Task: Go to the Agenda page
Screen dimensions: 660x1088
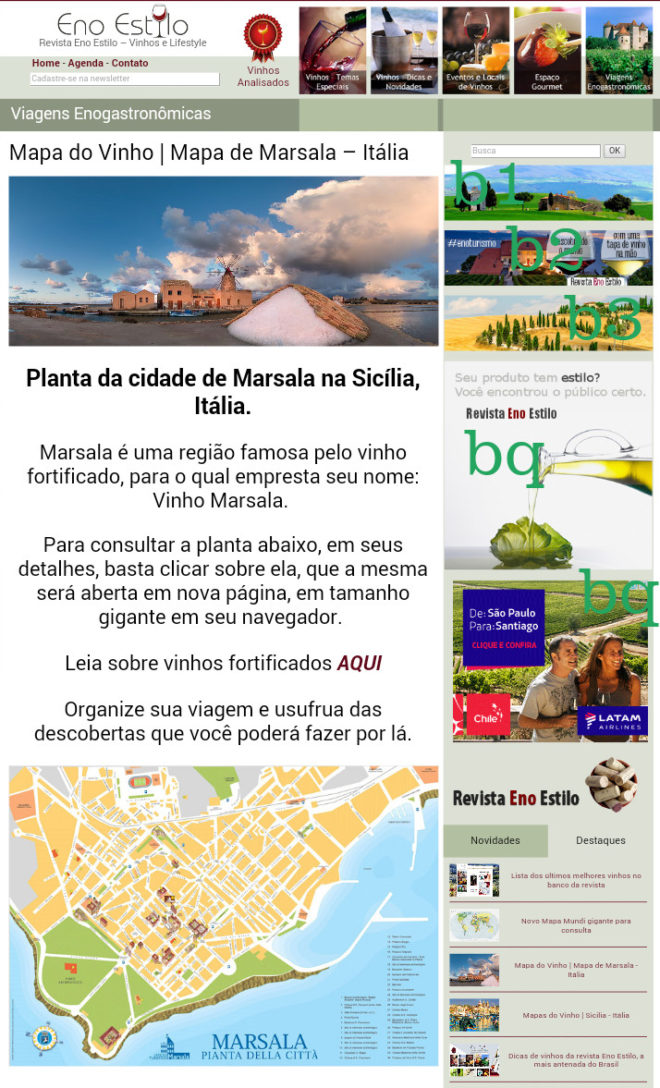Action: pyautogui.click(x=85, y=63)
